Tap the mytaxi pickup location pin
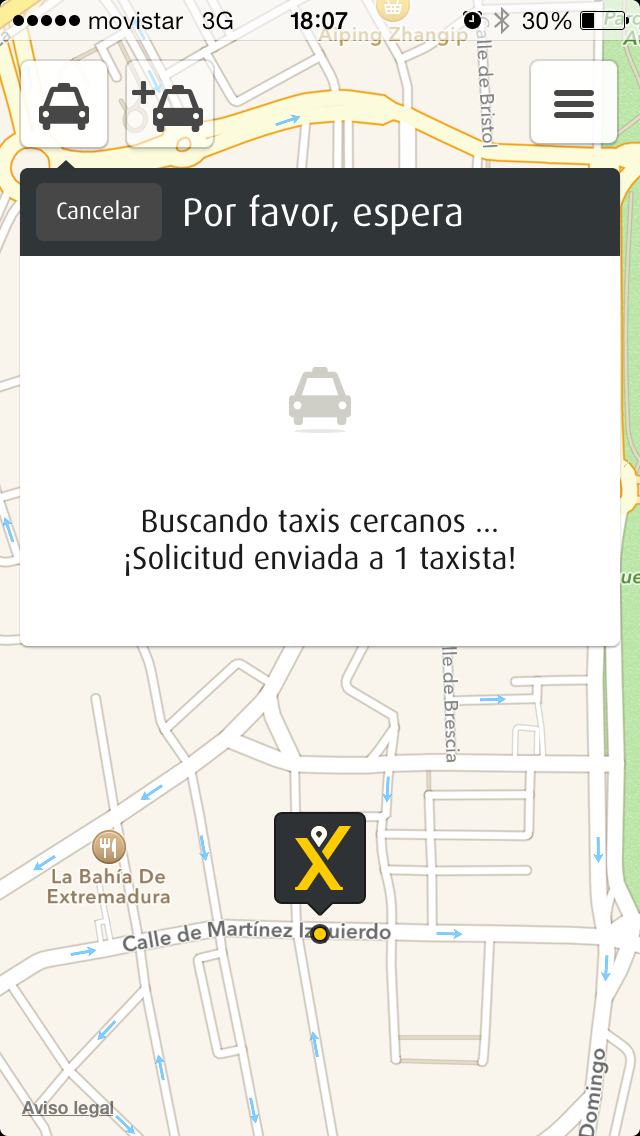Viewport: 640px width, 1136px height. 320,857
